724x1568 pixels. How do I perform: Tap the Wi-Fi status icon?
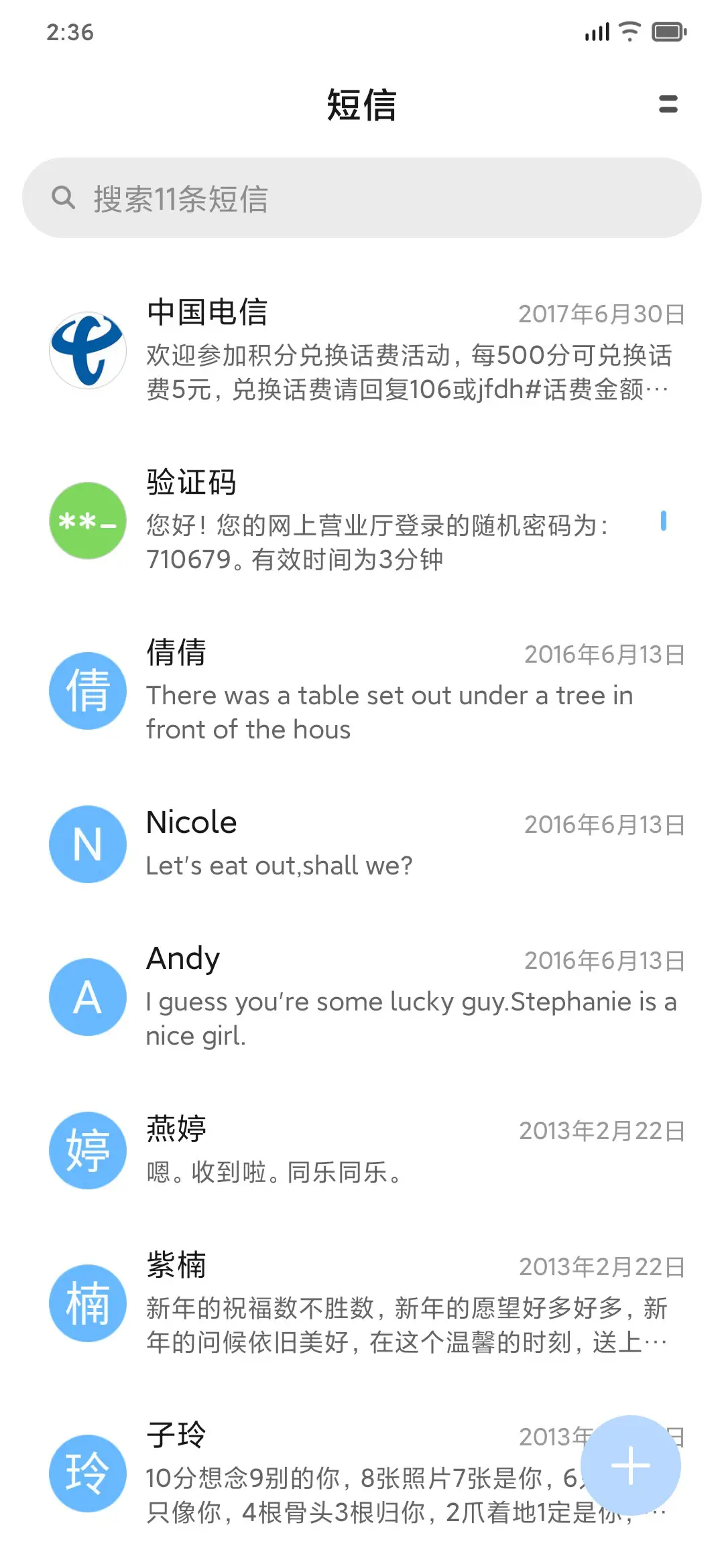628,30
